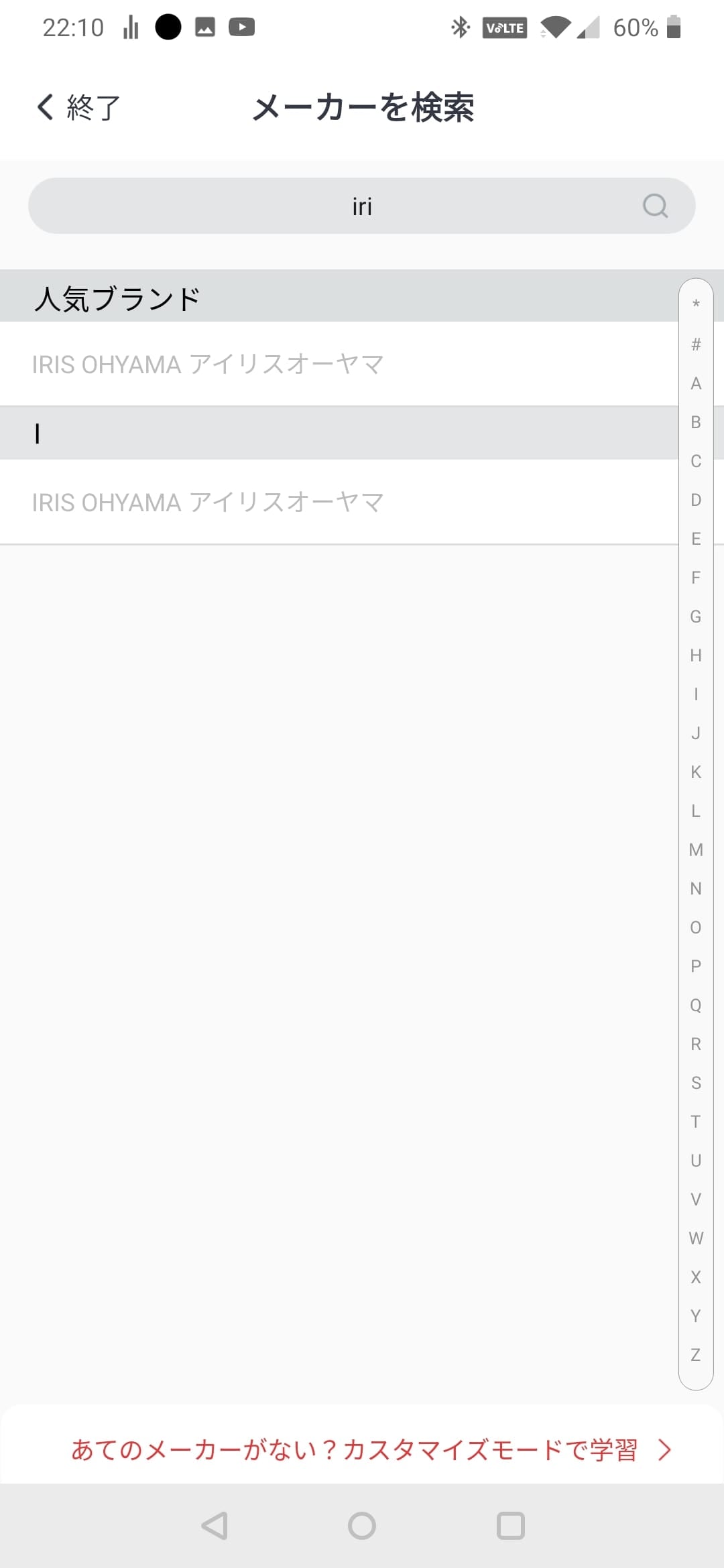Tap the 終了 back button
The height and width of the screenshot is (1568, 724).
(x=79, y=107)
